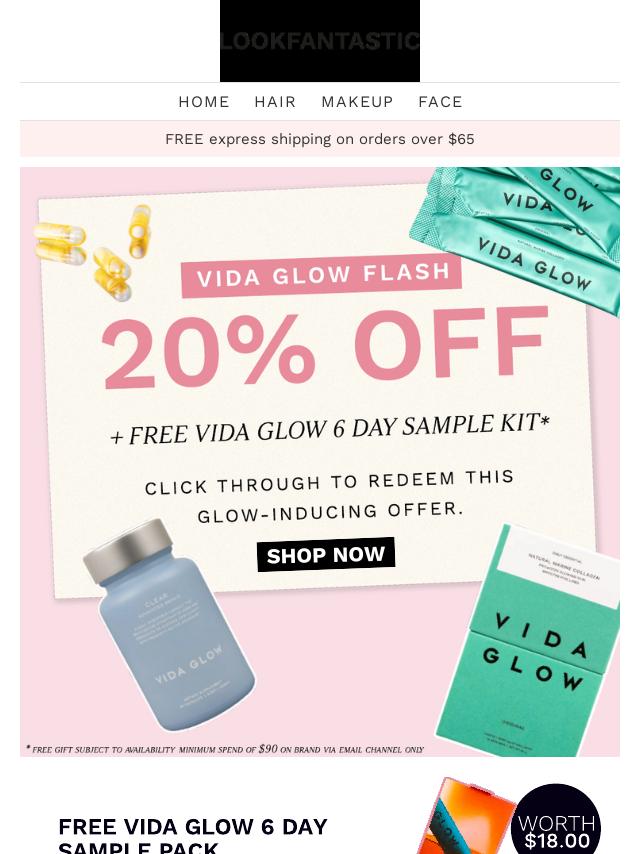Image resolution: width=640 pixels, height=854 pixels.
Task: Open the HOME navigation link
Action: pos(204,102)
